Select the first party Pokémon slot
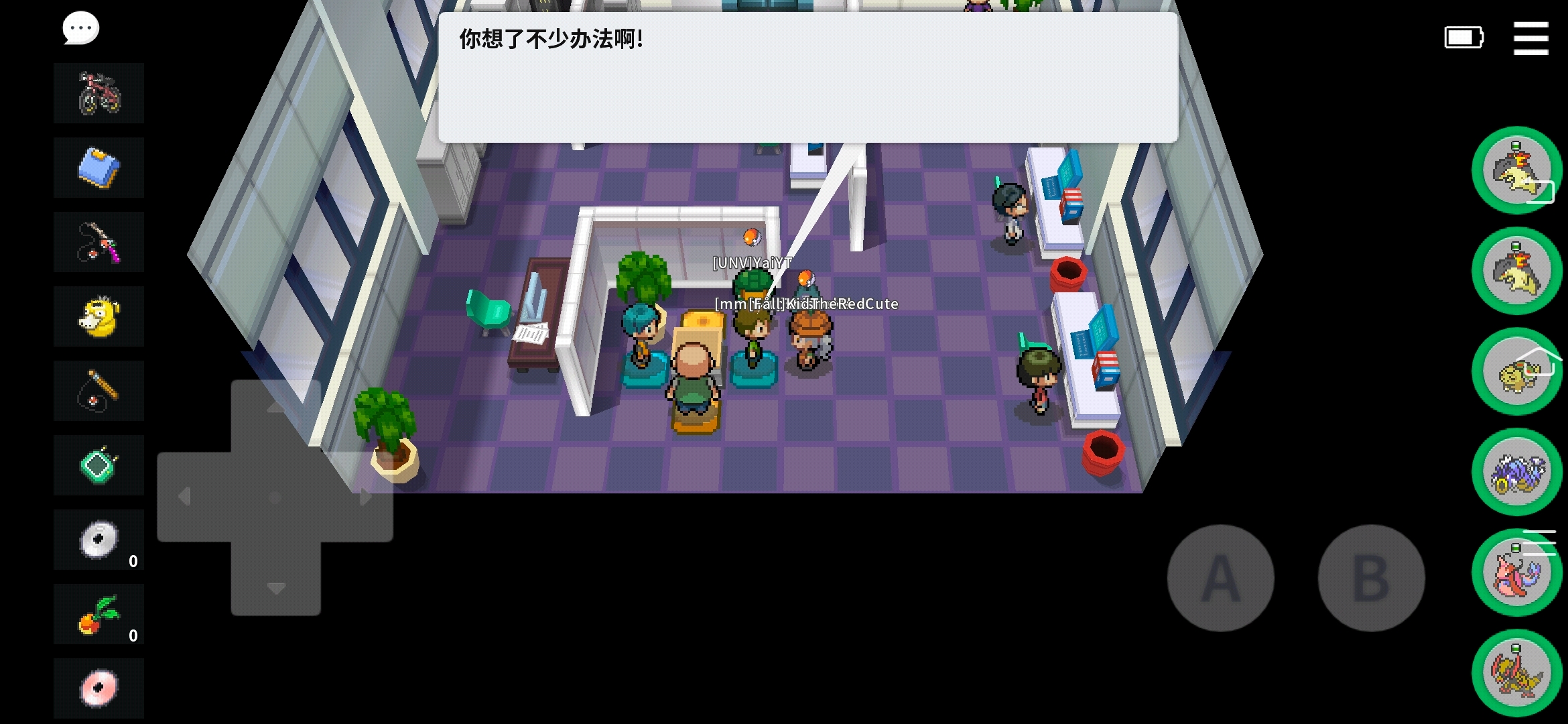 click(1517, 170)
